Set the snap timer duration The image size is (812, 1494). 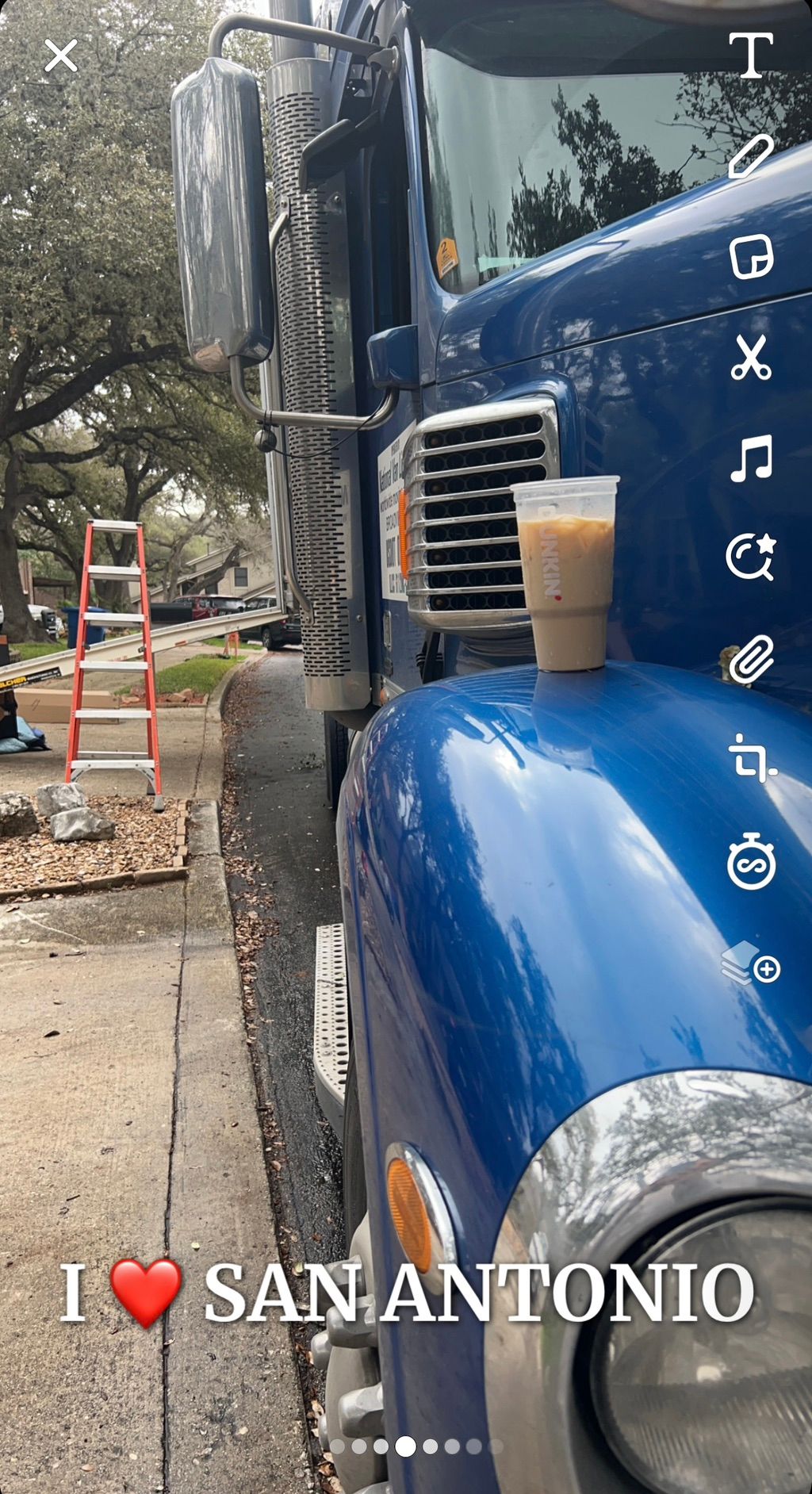point(750,861)
